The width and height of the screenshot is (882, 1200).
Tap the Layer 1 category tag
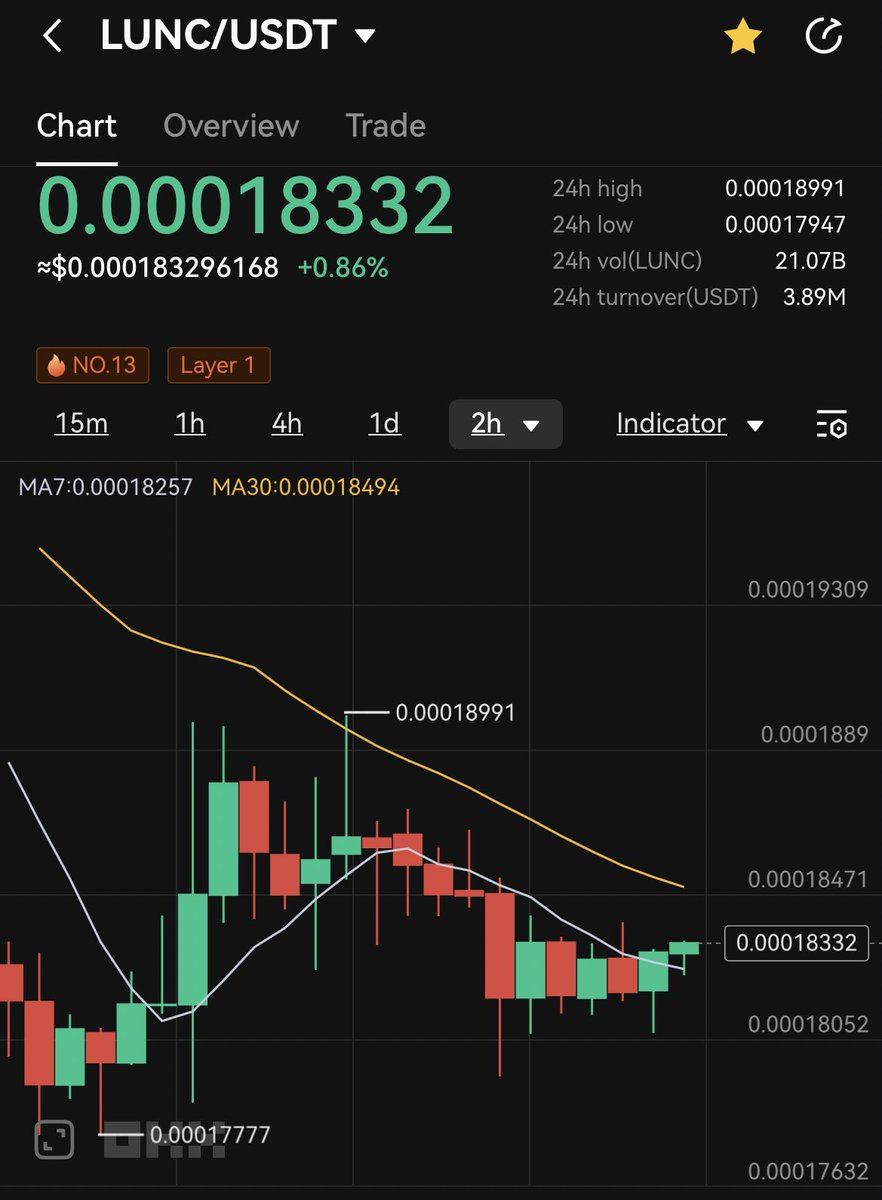218,365
